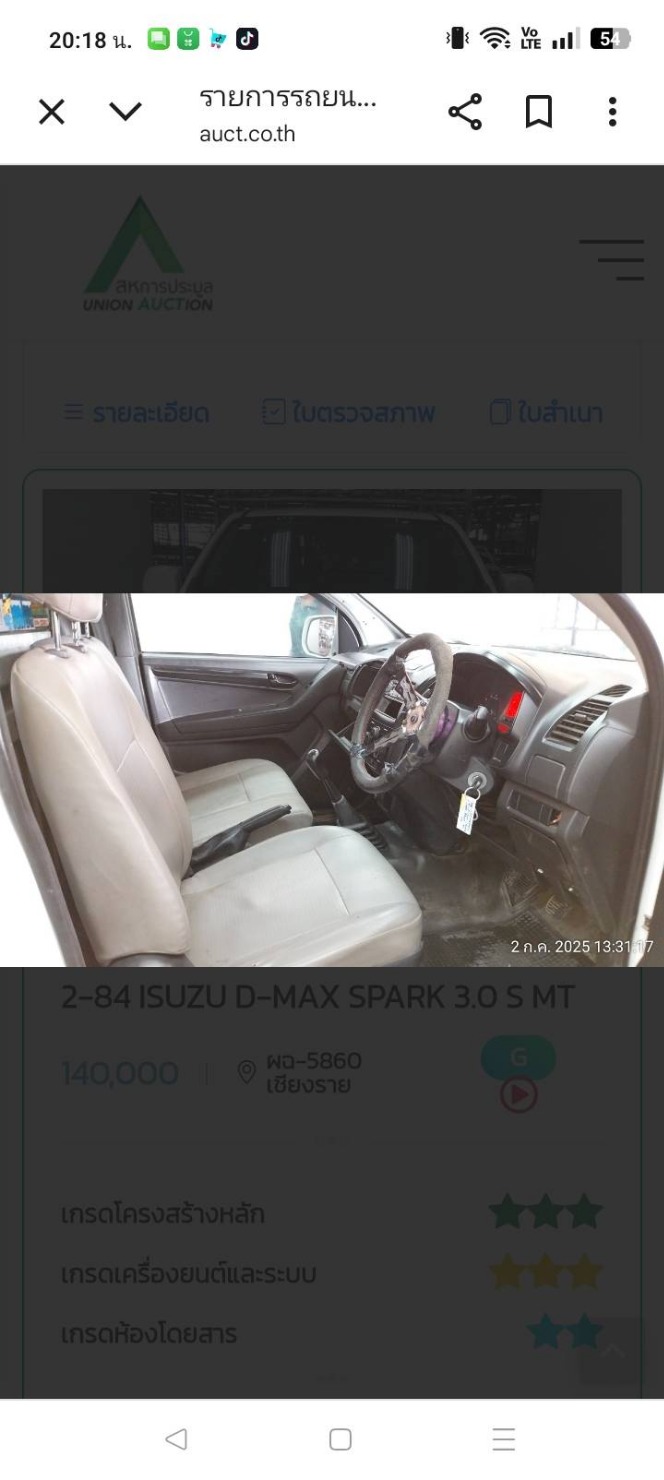
Task: Play the vehicle video
Action: (518, 1095)
